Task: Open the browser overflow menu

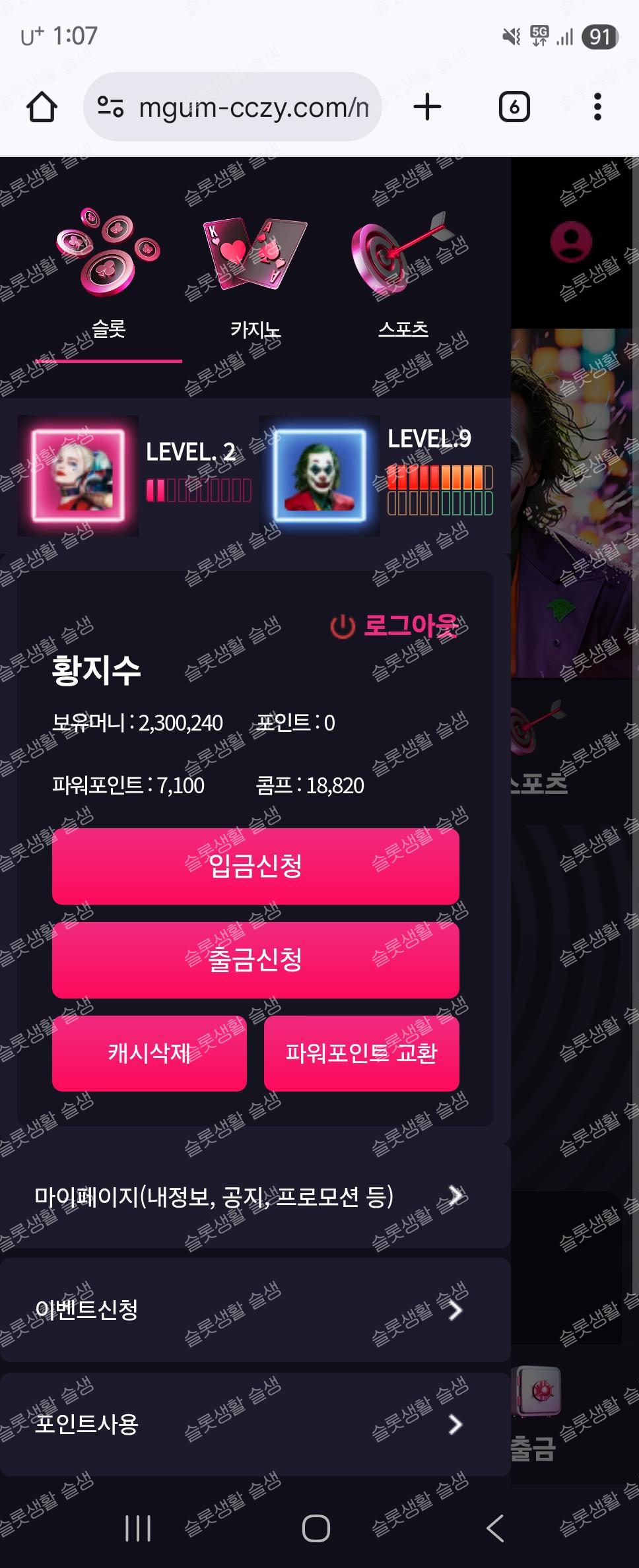Action: (x=597, y=107)
